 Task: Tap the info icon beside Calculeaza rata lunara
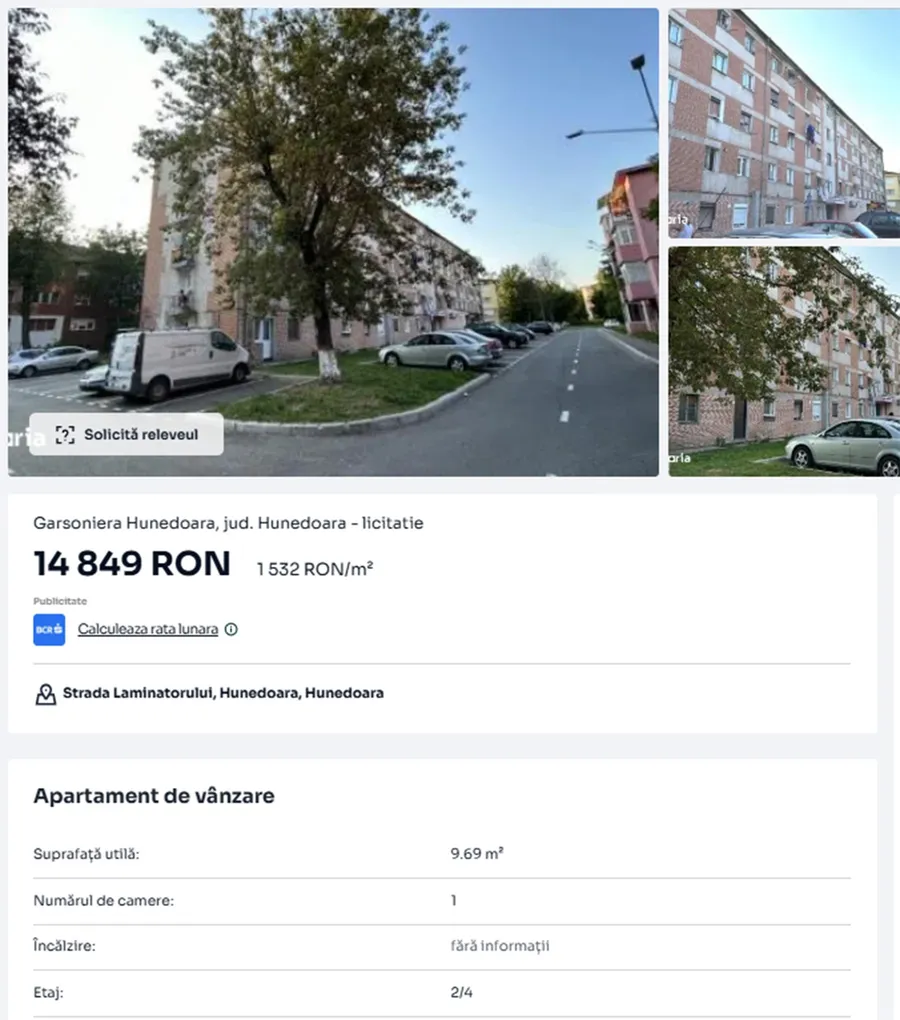tap(231, 630)
